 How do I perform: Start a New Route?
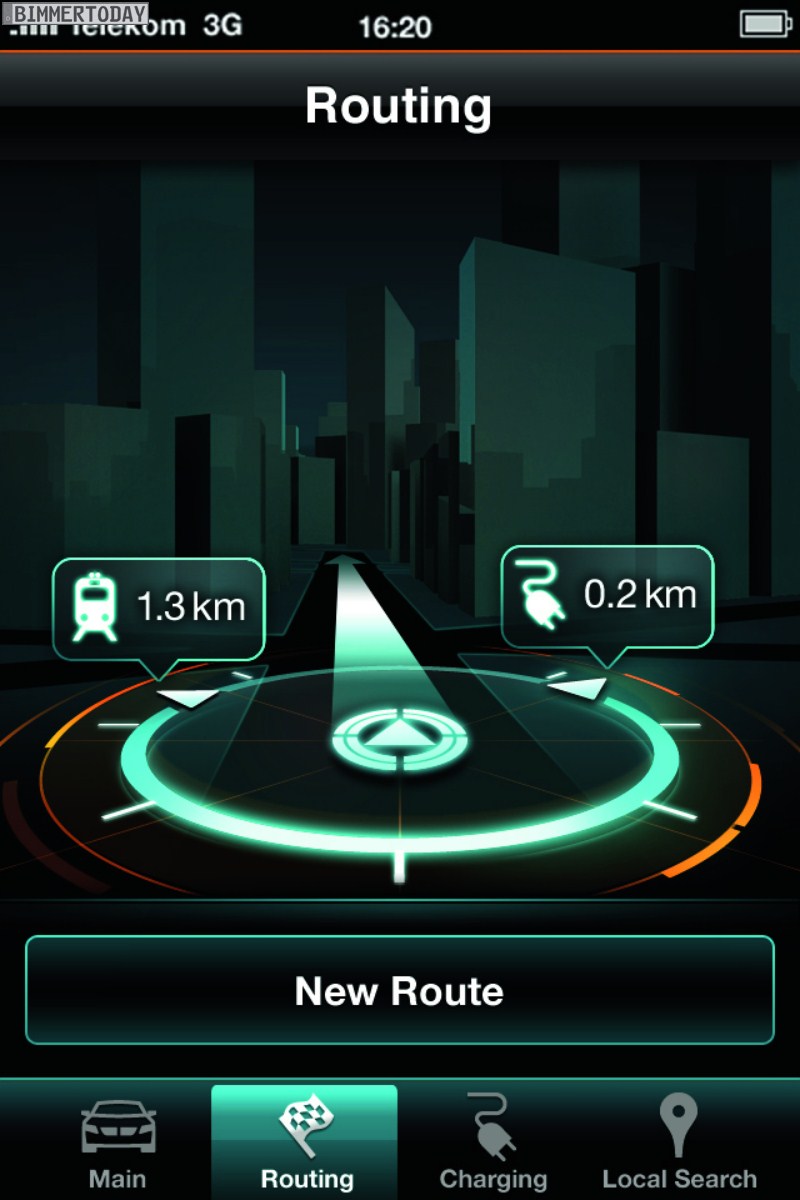click(x=400, y=990)
